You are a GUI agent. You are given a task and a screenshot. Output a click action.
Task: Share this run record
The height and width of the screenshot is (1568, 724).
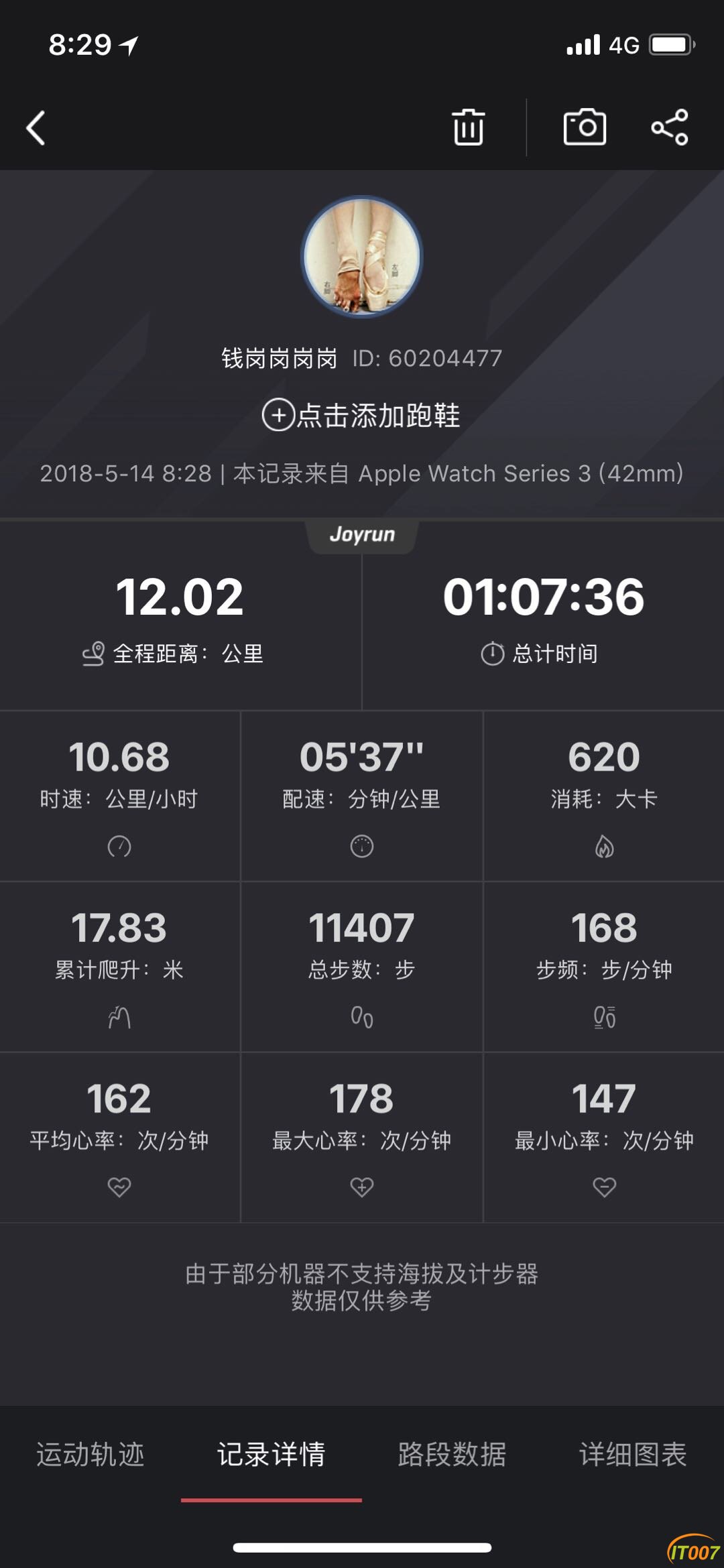click(670, 127)
